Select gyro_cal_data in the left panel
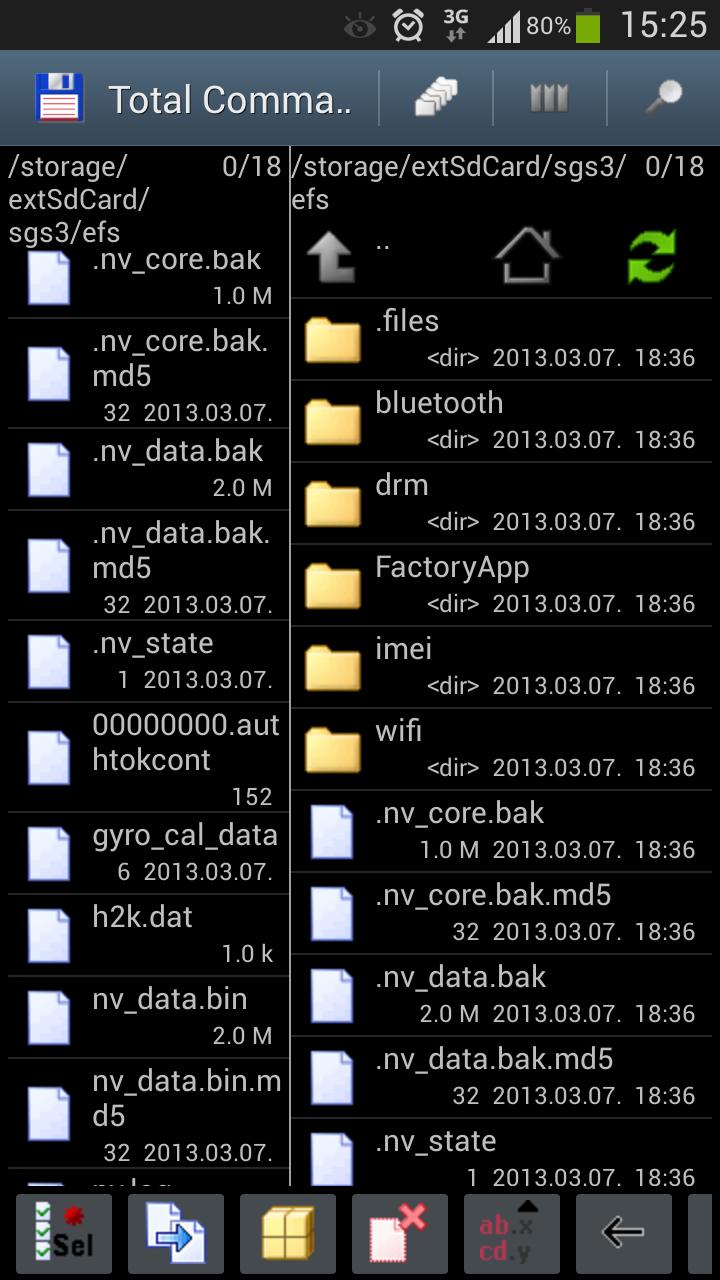The image size is (720, 1280). (148, 853)
